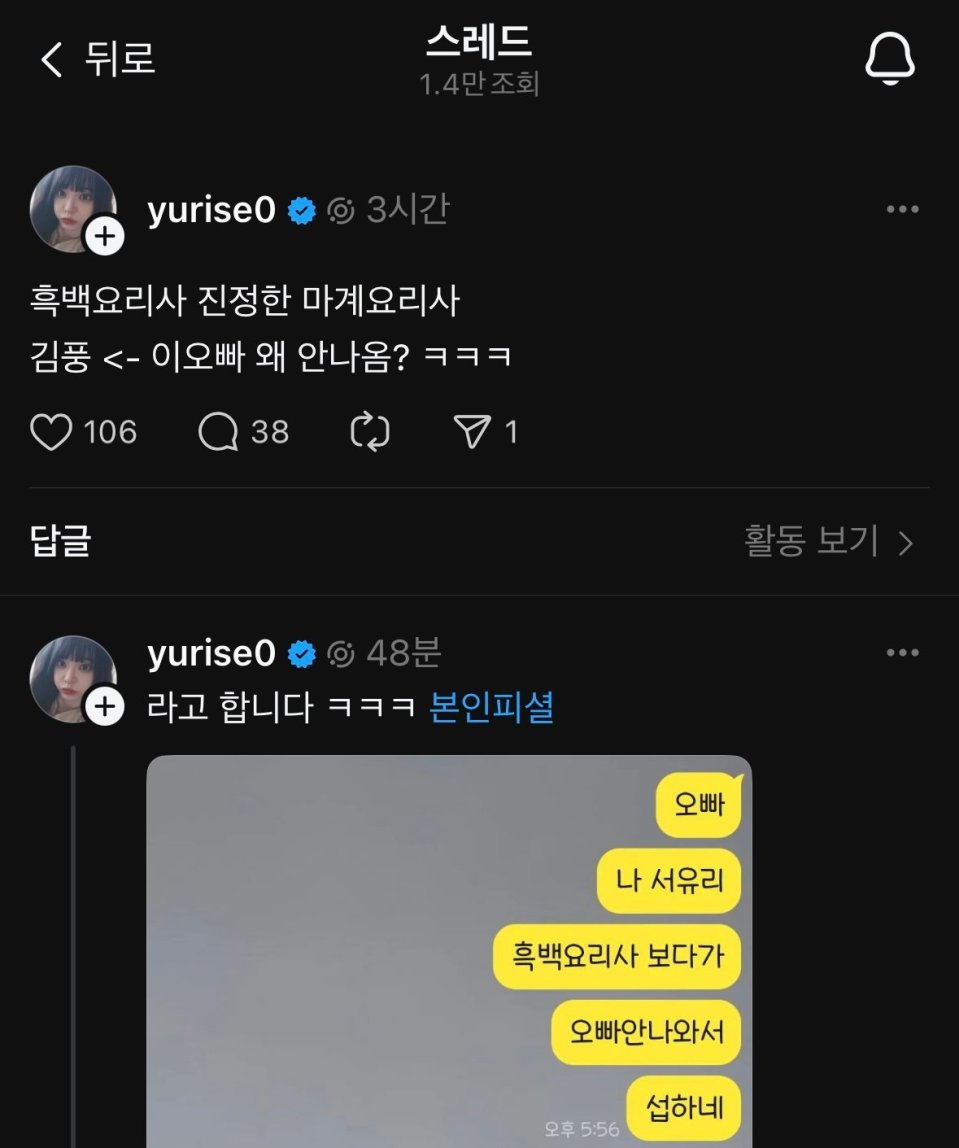This screenshot has width=959, height=1148.
Task: Tap the 본인피셜 tag link
Action: 491,708
